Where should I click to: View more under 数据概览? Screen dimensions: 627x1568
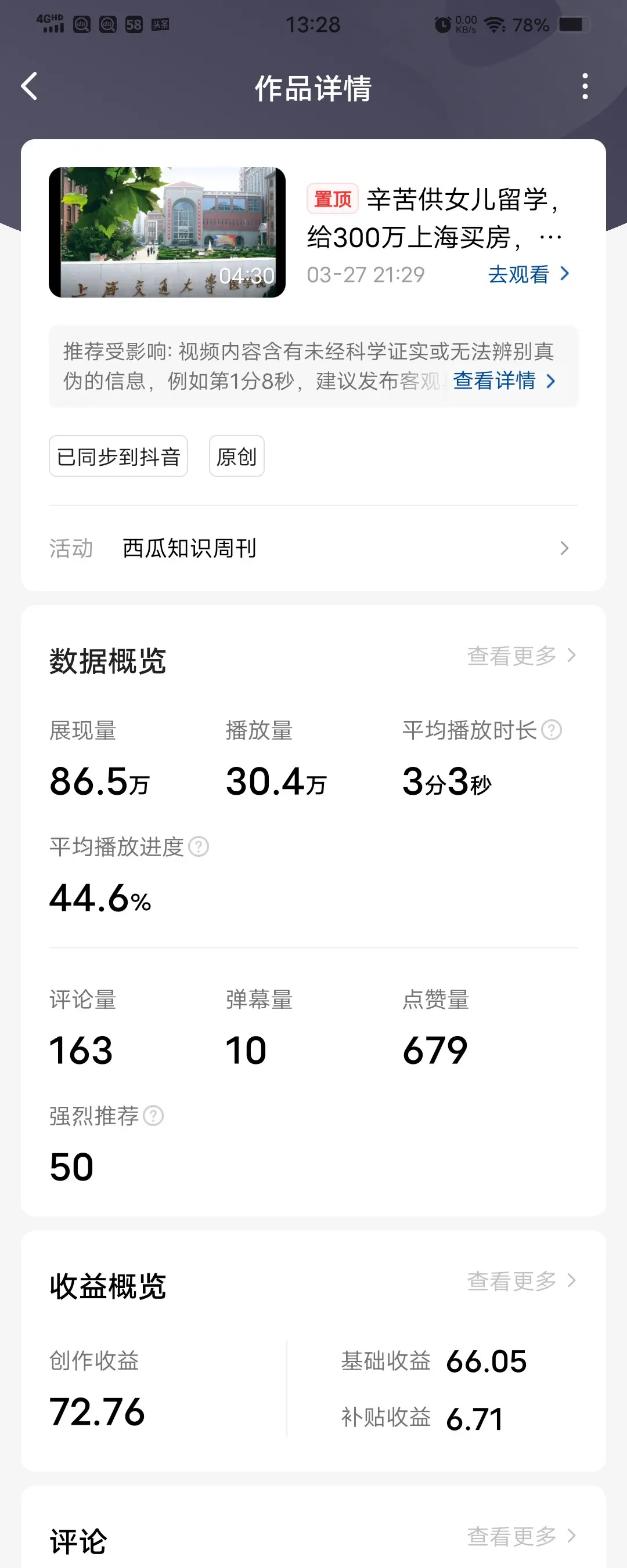[x=520, y=656]
